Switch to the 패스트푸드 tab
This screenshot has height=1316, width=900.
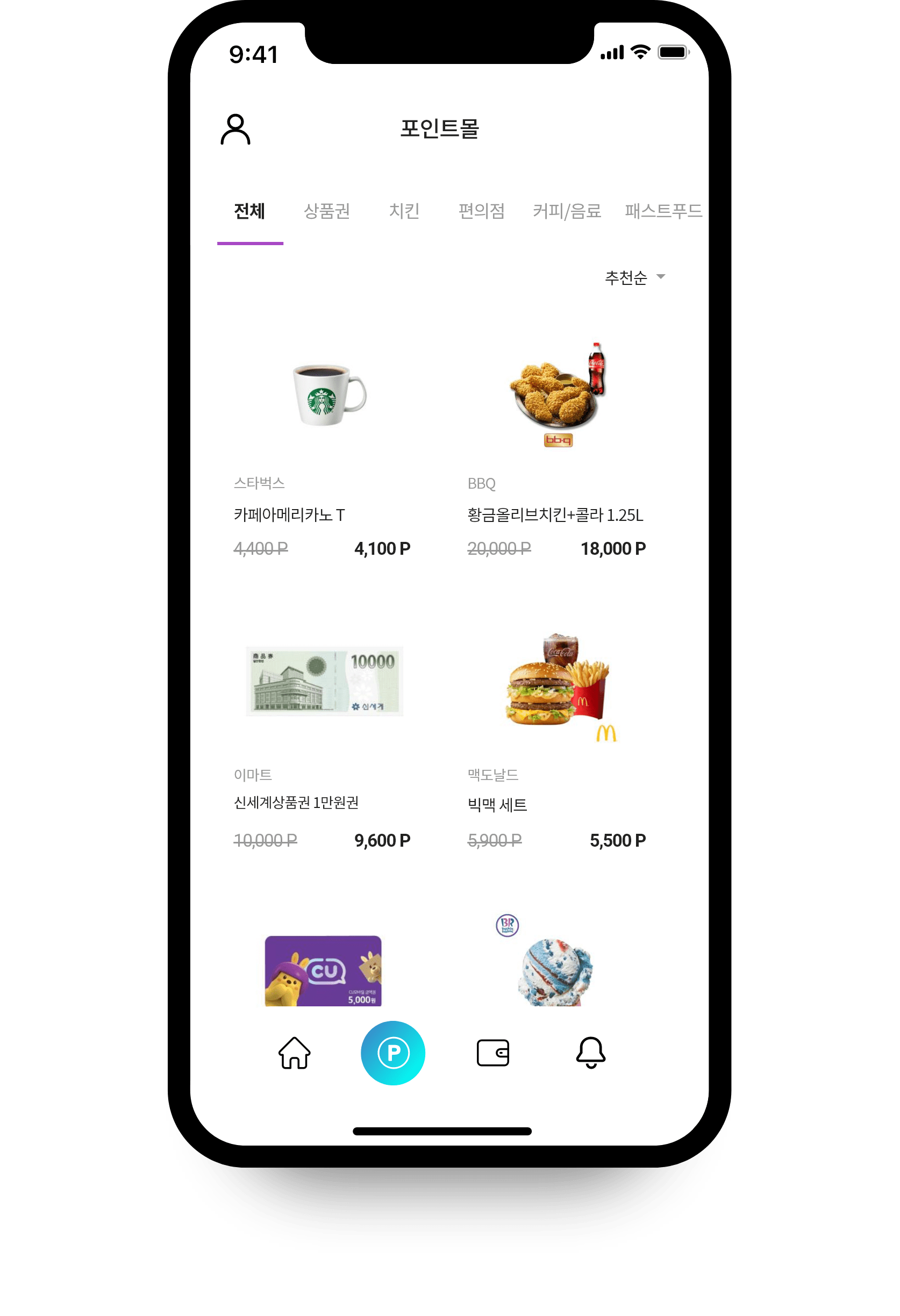663,211
